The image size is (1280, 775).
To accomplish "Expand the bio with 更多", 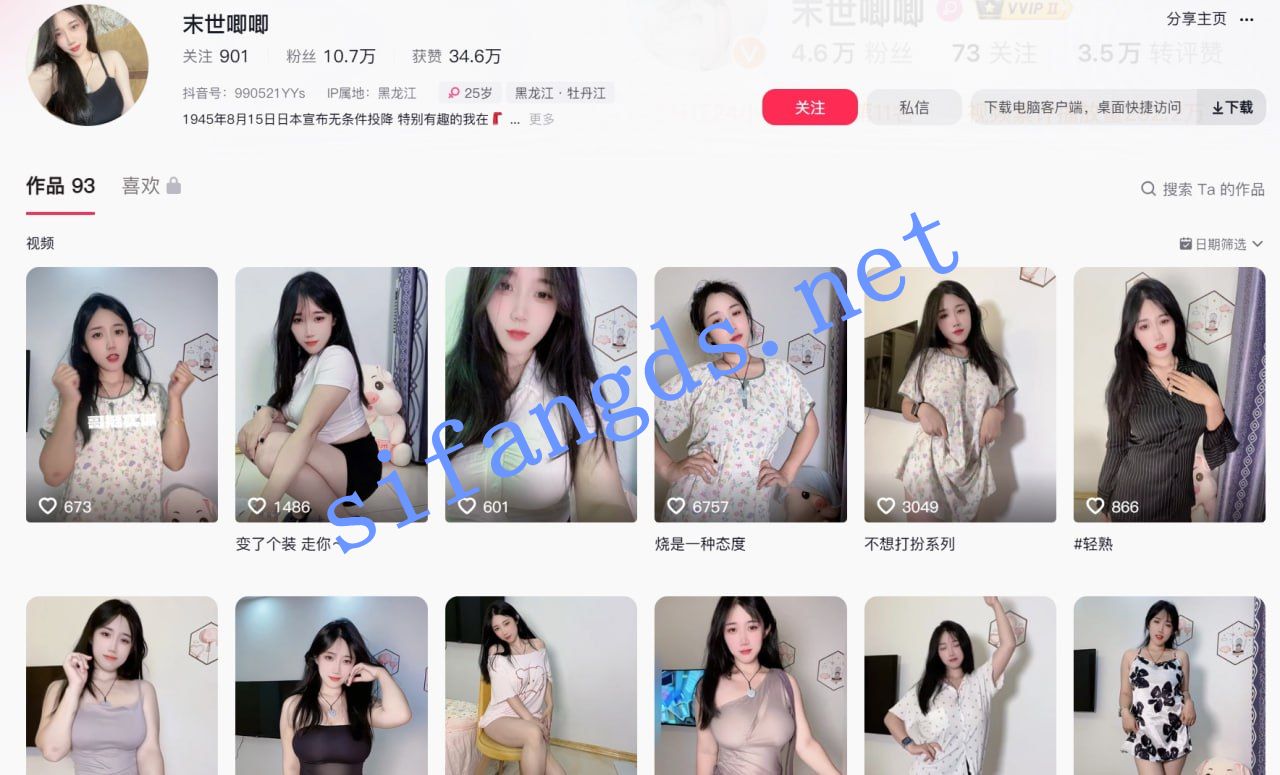I will [x=541, y=119].
